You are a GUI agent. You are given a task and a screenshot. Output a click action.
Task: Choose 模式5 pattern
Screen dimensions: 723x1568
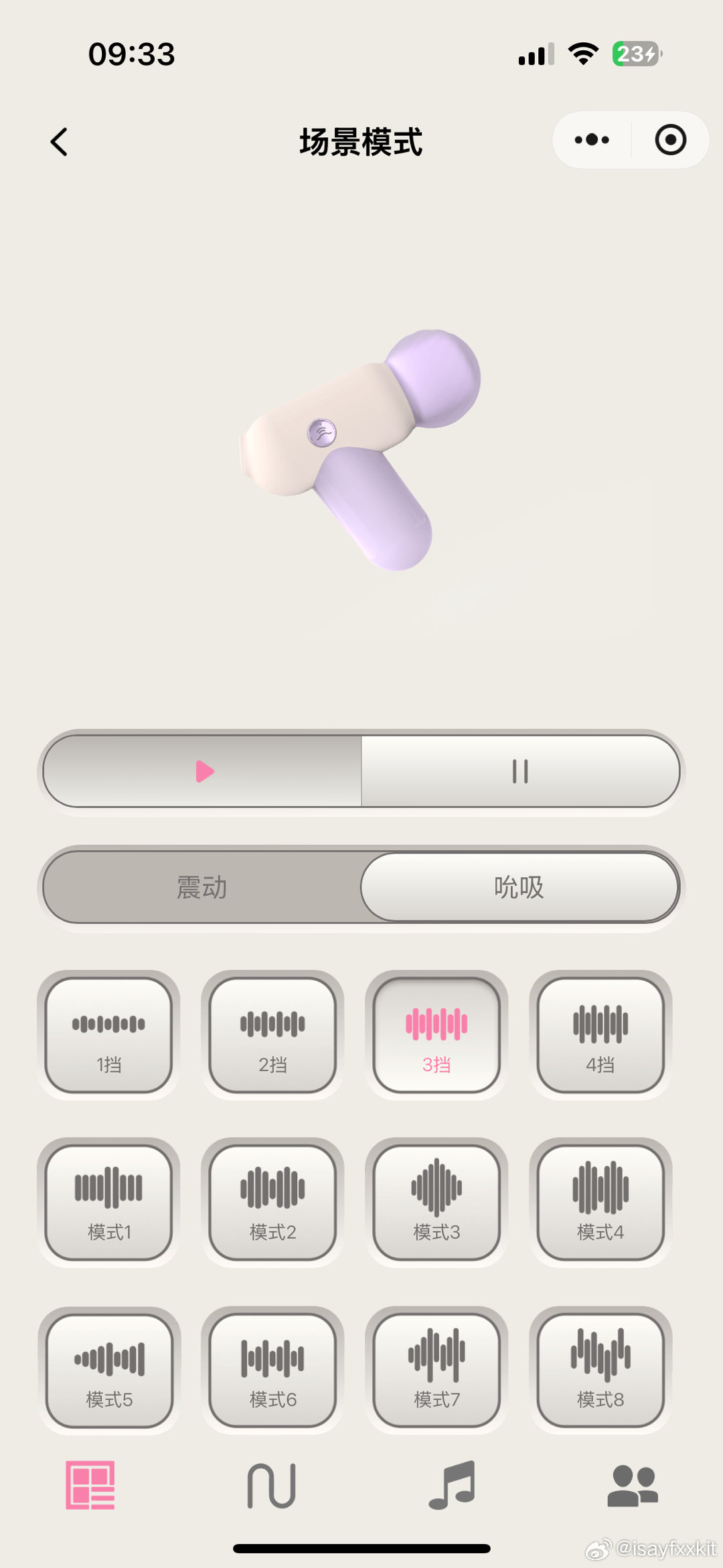(x=108, y=1370)
